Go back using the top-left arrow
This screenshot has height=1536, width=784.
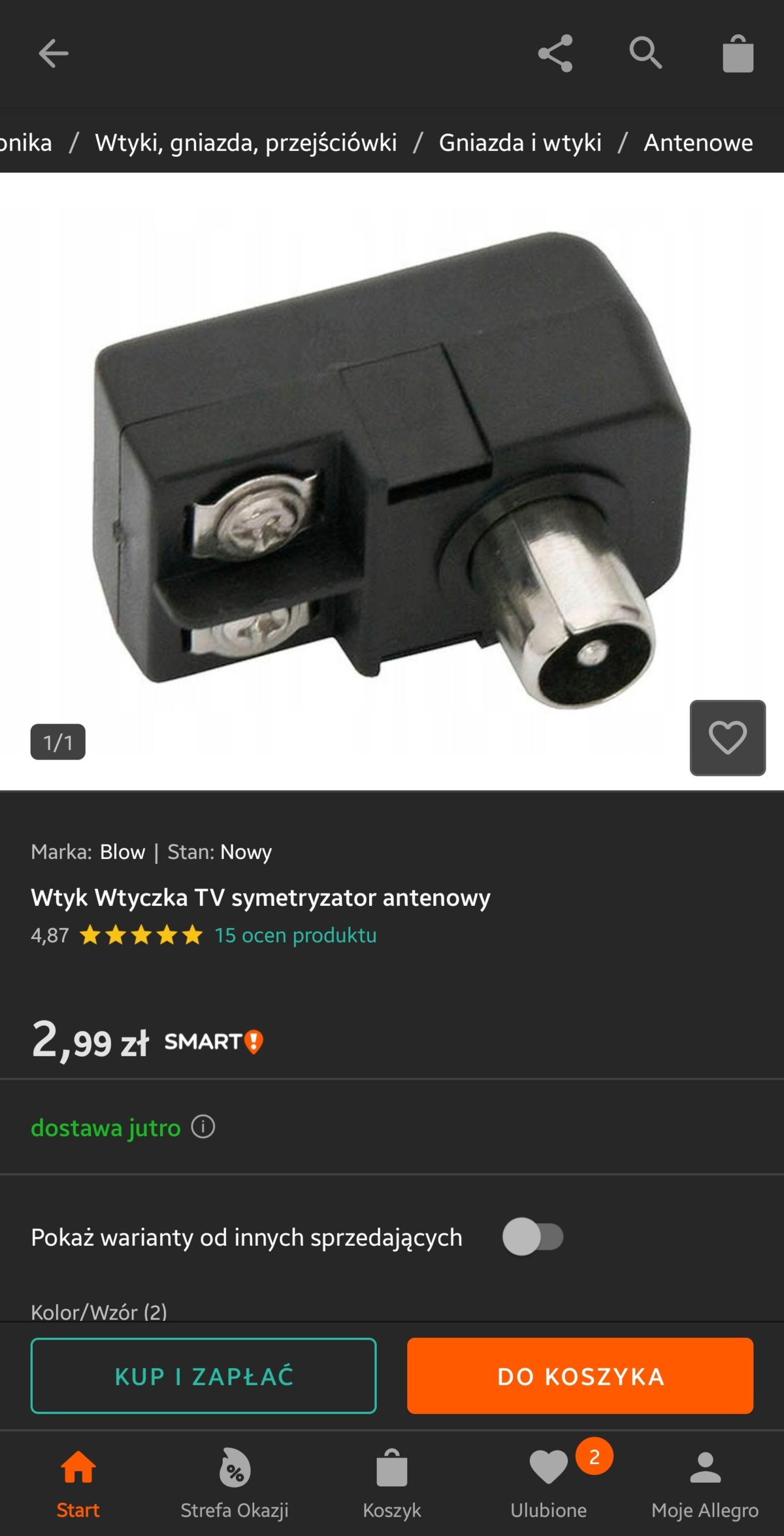54,54
